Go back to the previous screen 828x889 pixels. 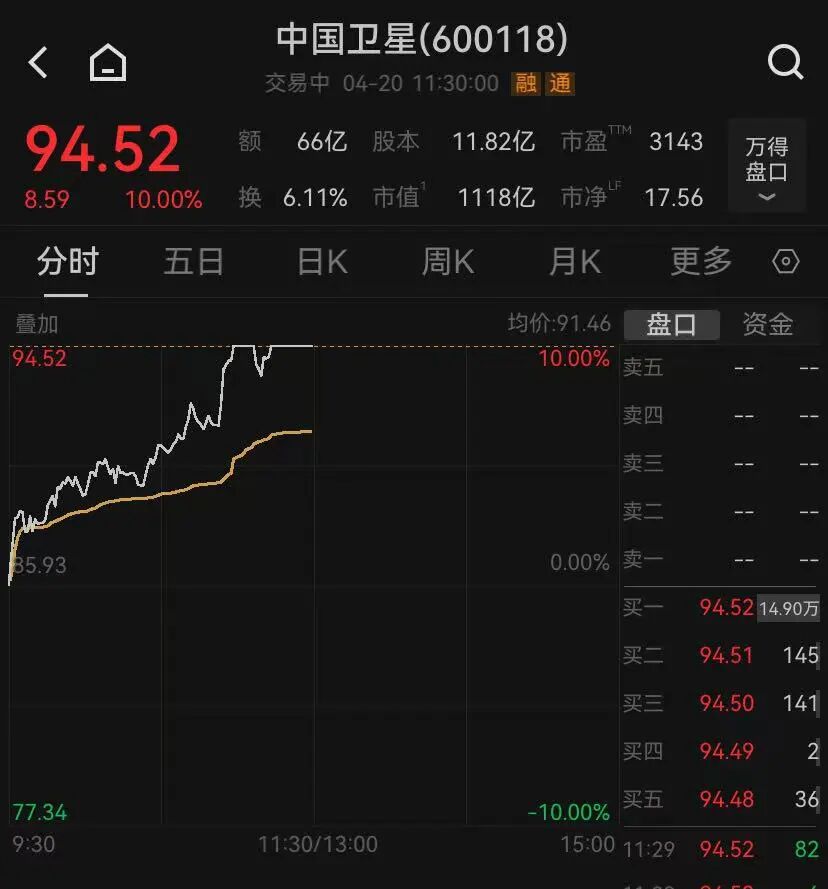click(38, 63)
